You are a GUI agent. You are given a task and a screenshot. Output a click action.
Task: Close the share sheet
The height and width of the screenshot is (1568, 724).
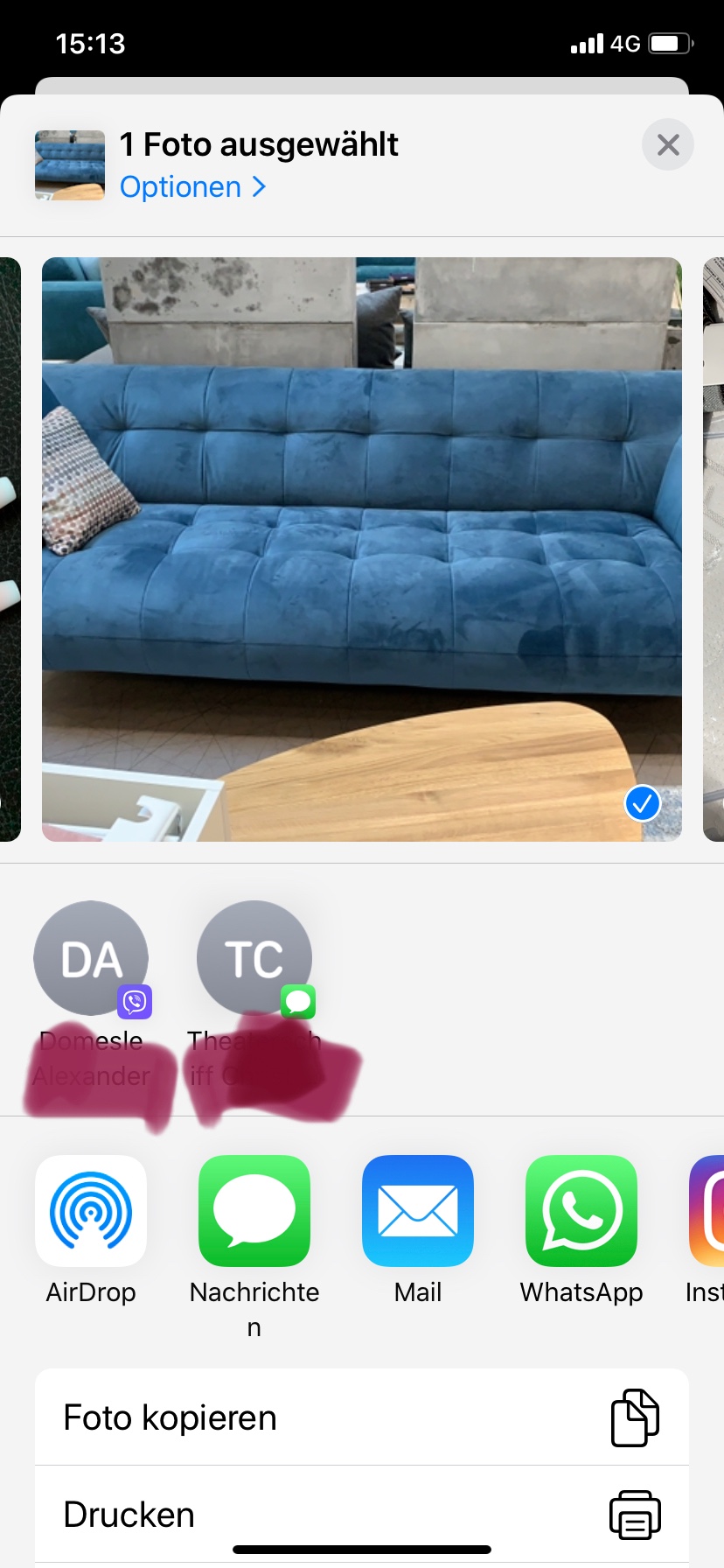(x=668, y=144)
